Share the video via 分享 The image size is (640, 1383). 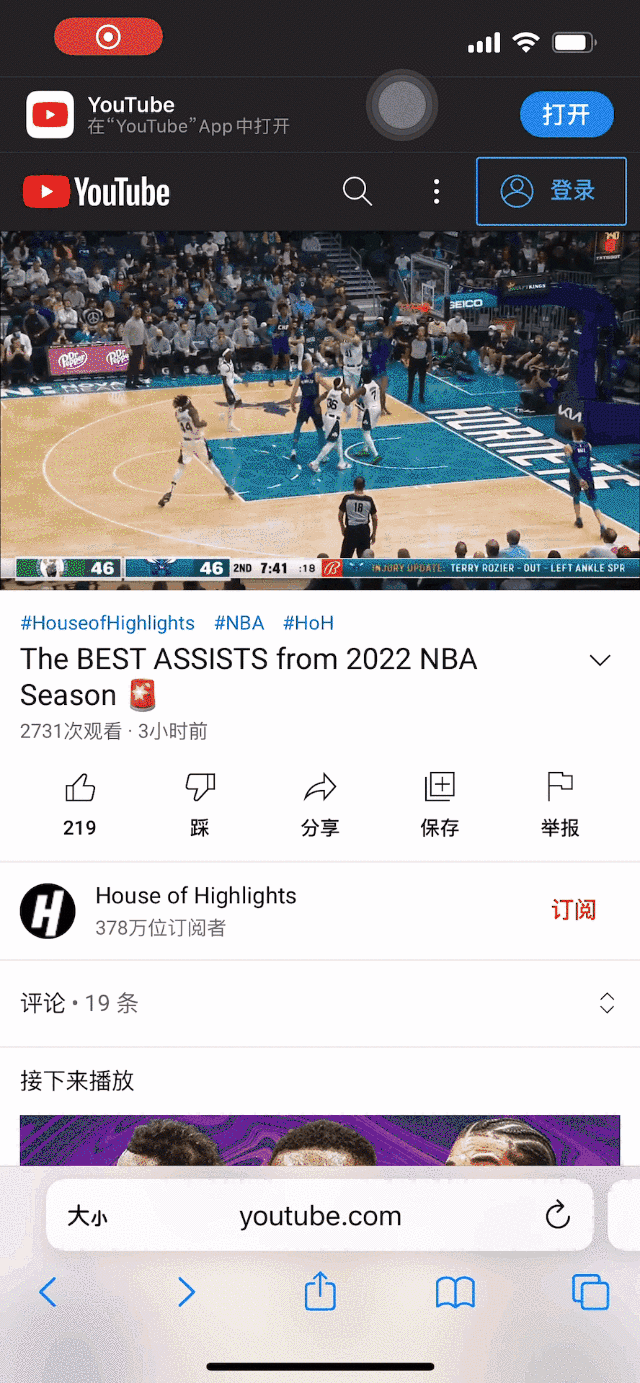coord(320,803)
